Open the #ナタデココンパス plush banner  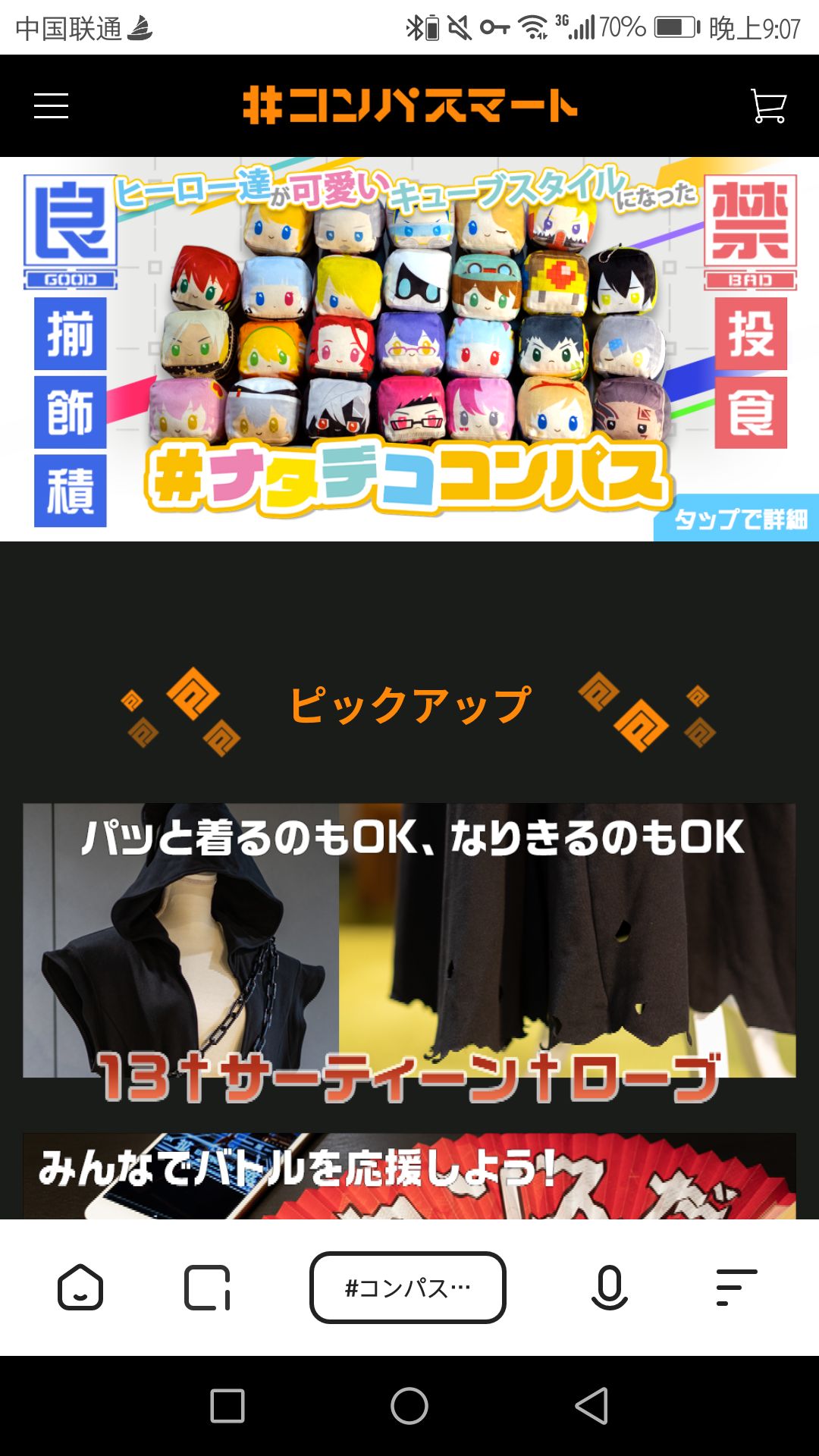tap(409, 349)
